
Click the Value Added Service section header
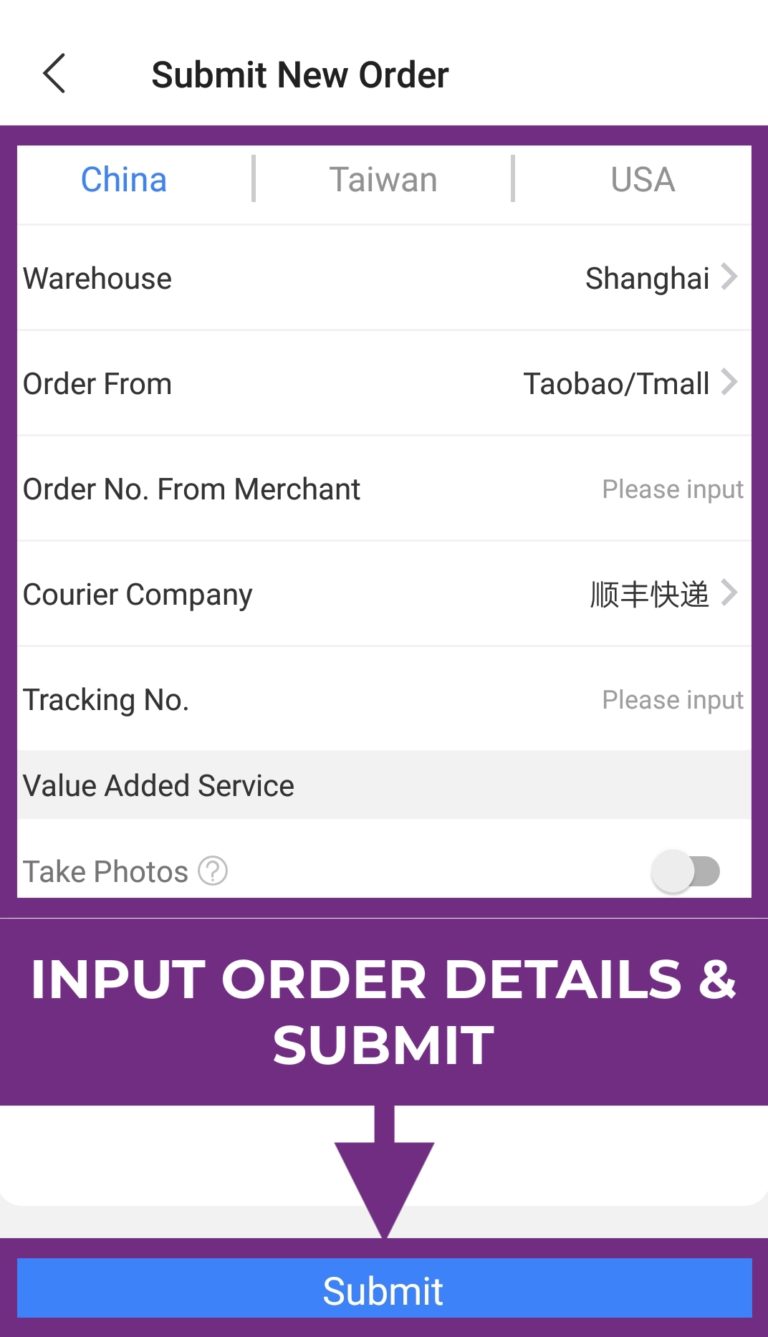click(383, 786)
